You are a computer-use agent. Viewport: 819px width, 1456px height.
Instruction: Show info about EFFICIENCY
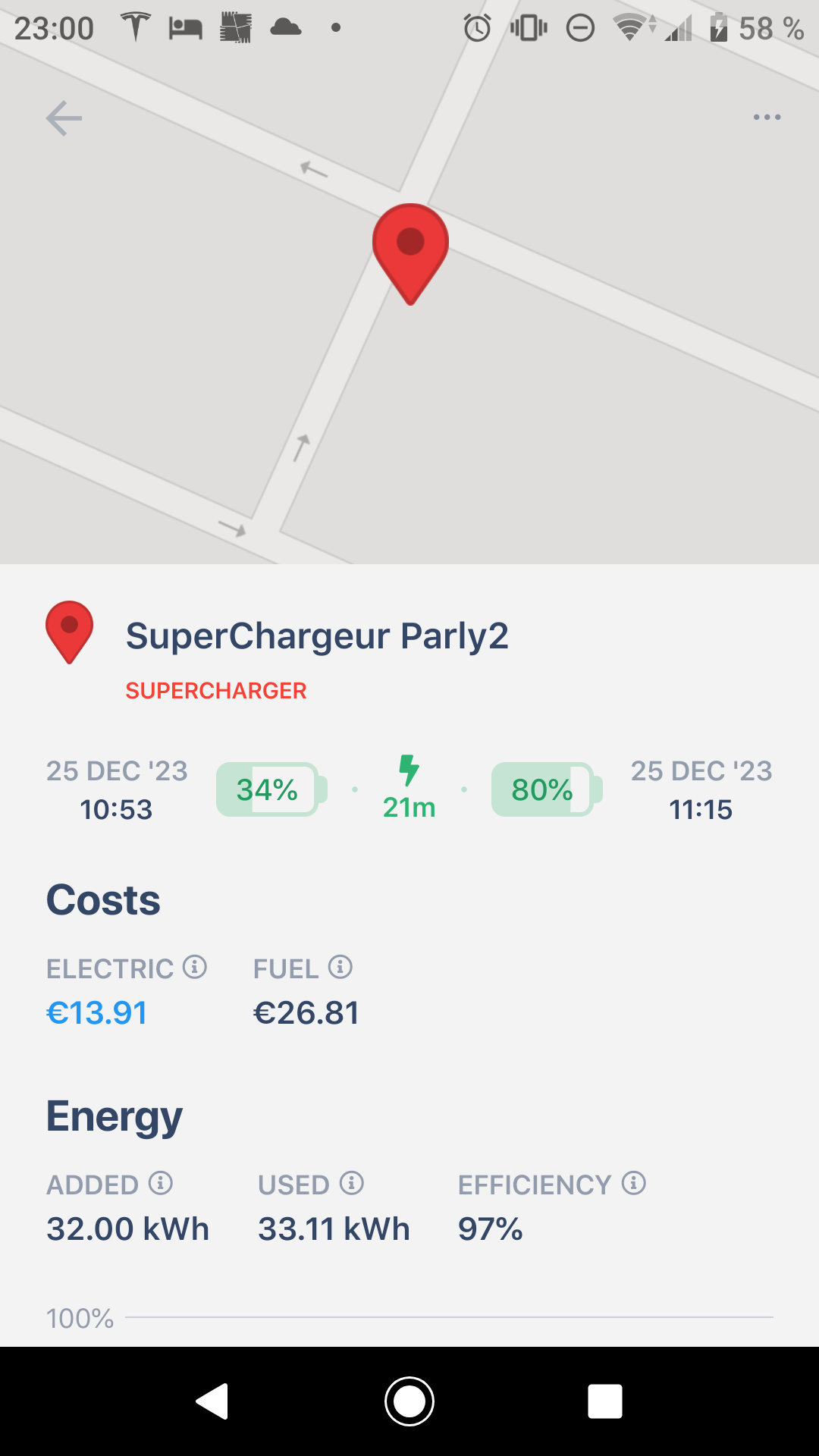pos(634,1183)
